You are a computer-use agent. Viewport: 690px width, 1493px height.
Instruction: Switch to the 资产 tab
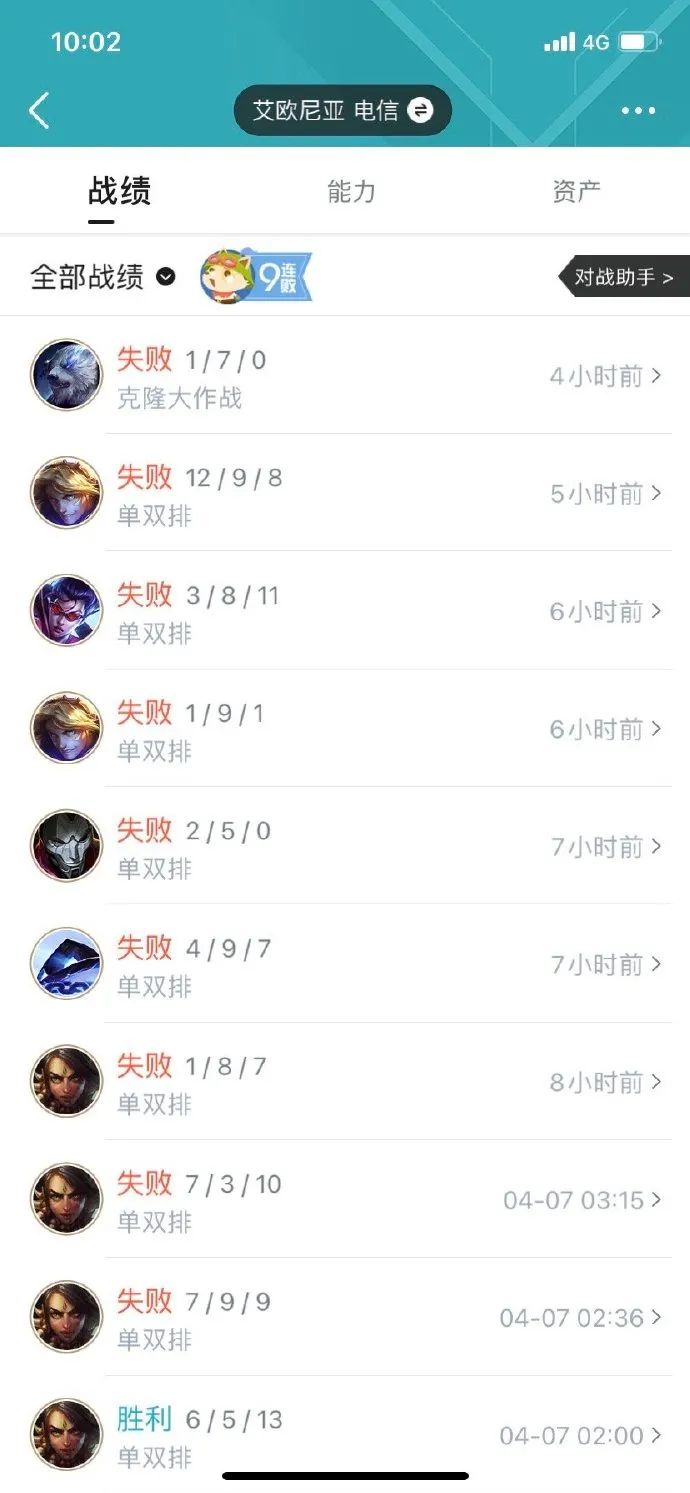(x=576, y=191)
